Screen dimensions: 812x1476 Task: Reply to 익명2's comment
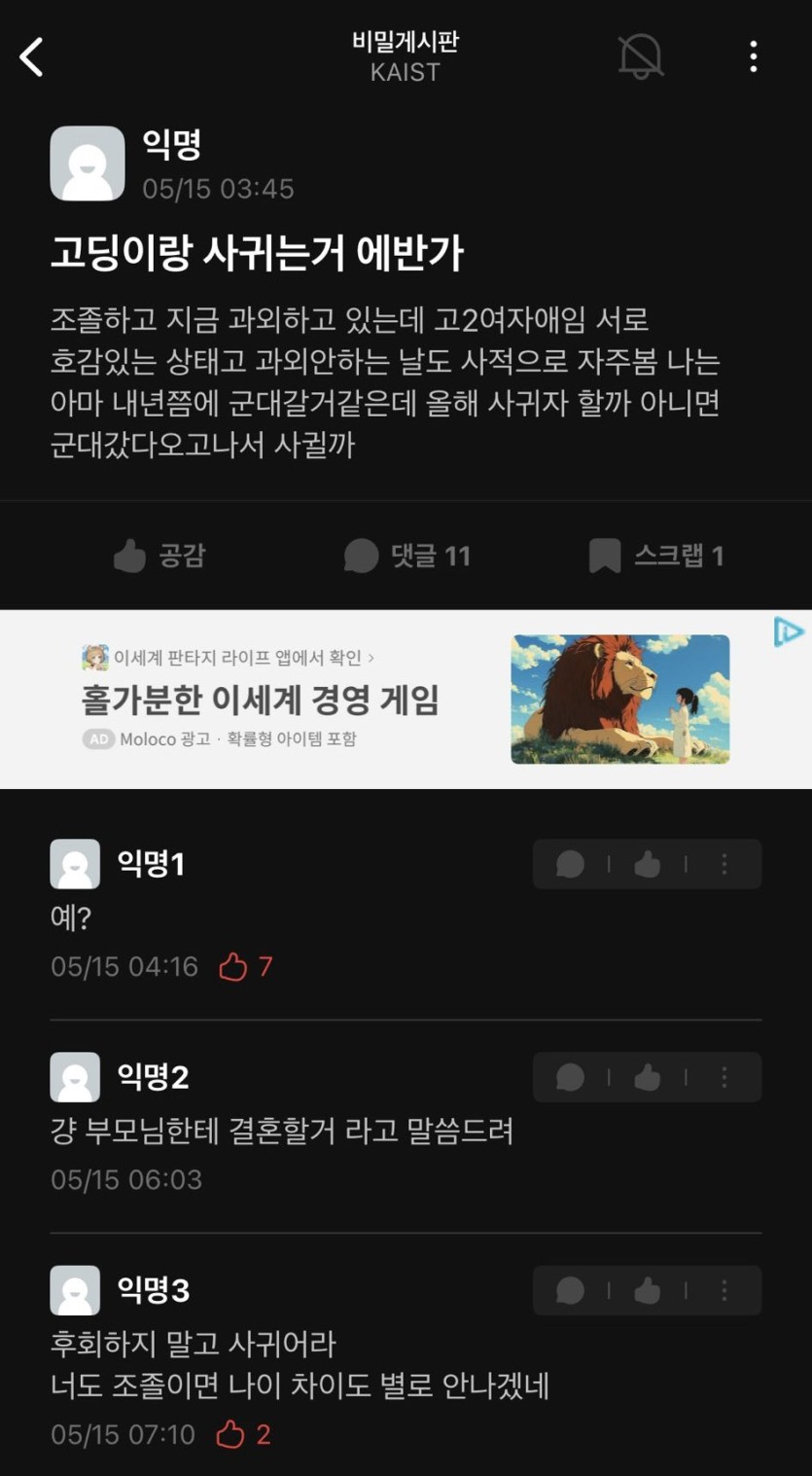(x=571, y=1077)
